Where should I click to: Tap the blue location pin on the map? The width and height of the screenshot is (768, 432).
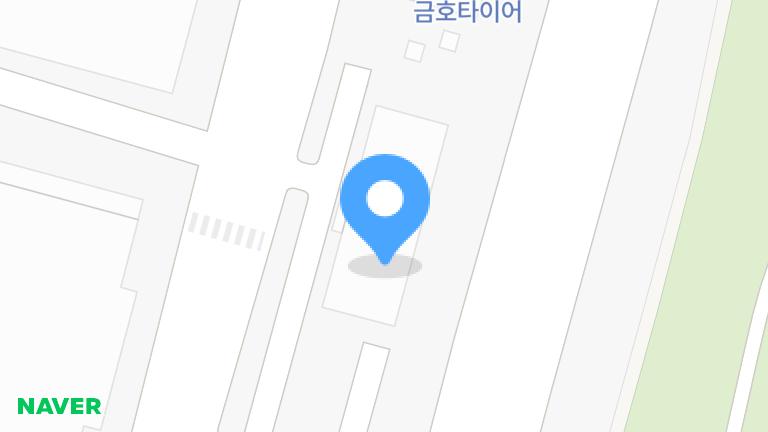click(385, 201)
